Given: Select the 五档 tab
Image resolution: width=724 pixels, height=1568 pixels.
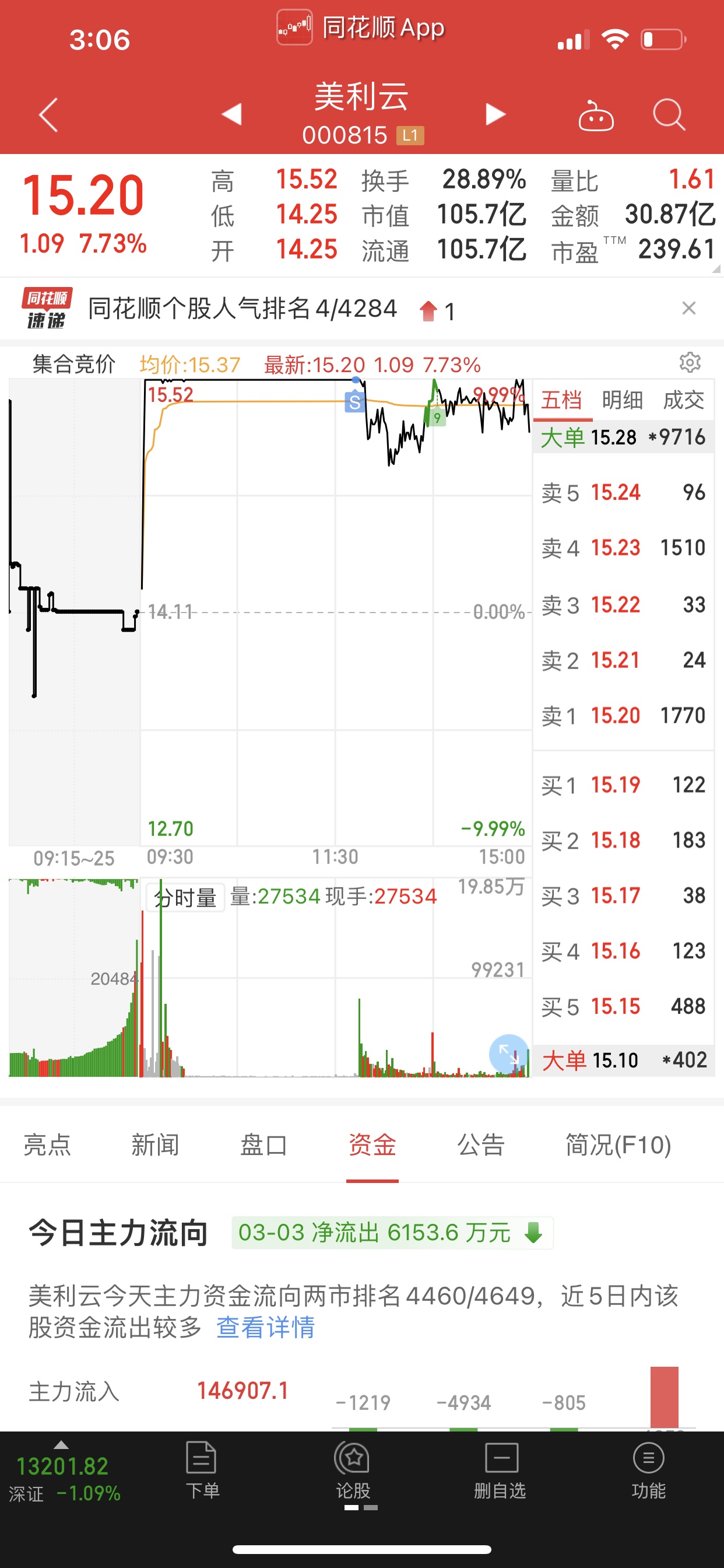Looking at the screenshot, I should tap(561, 400).
